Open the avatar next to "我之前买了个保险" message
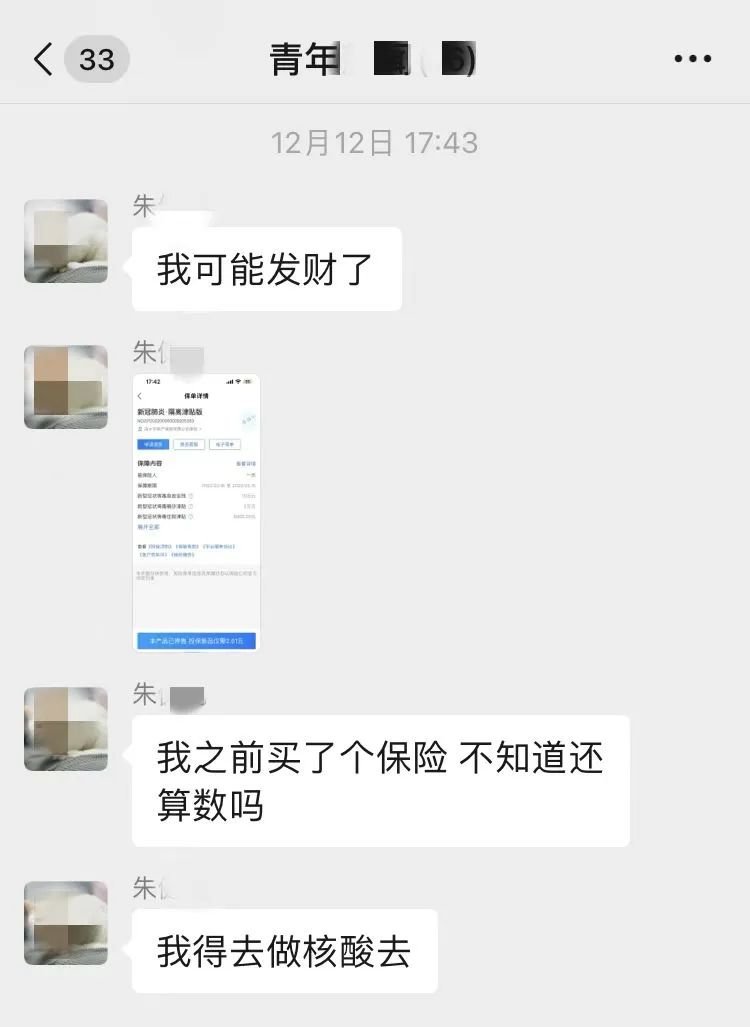Screen dimensions: 750x1027 click(x=66, y=729)
